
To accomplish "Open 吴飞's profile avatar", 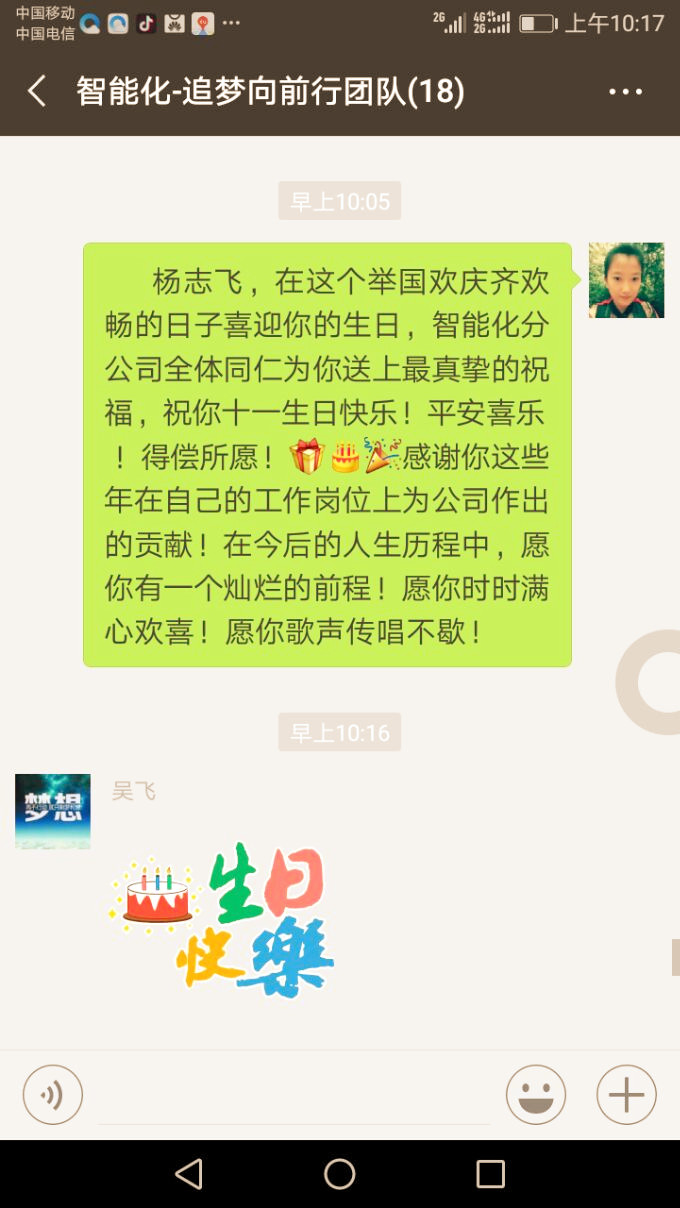I will 53,811.
